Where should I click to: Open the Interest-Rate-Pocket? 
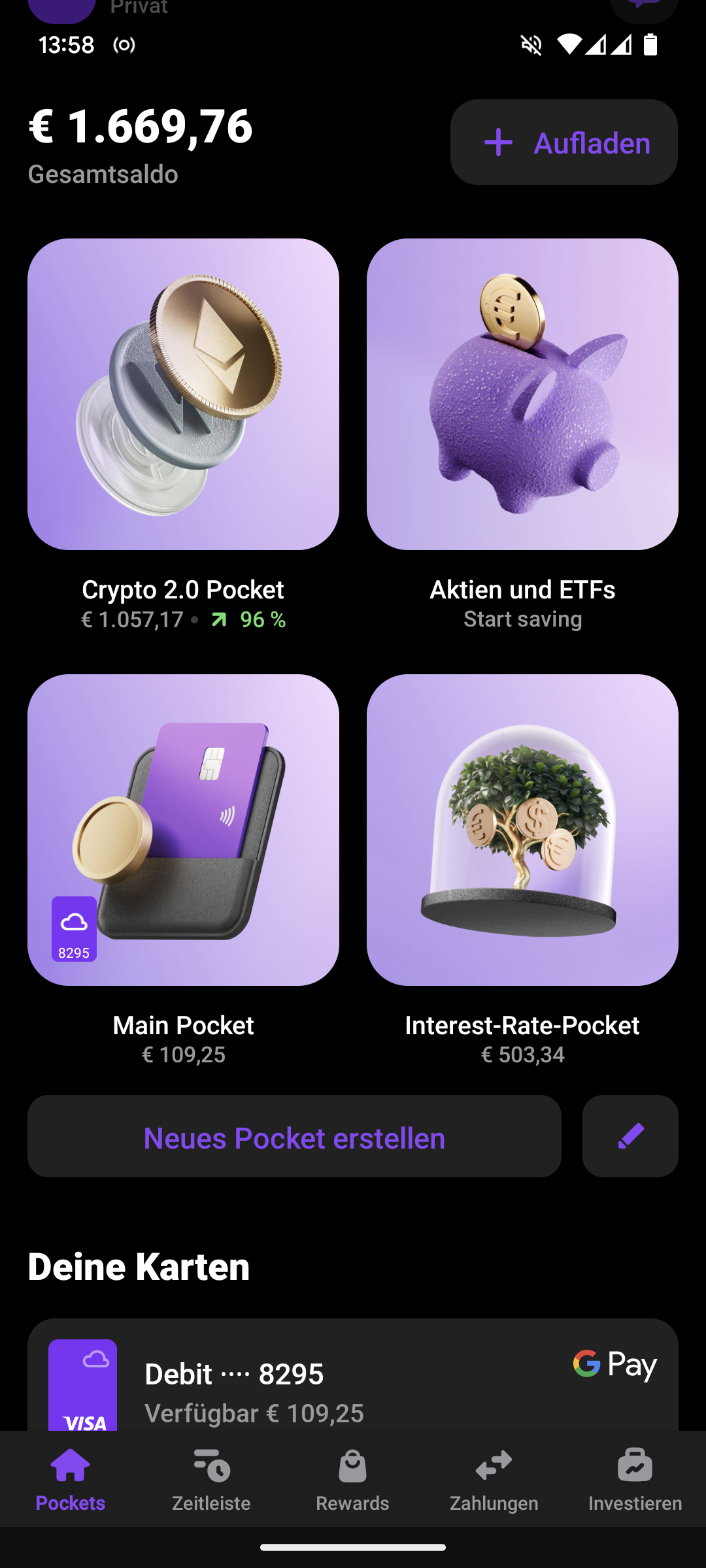(x=522, y=830)
